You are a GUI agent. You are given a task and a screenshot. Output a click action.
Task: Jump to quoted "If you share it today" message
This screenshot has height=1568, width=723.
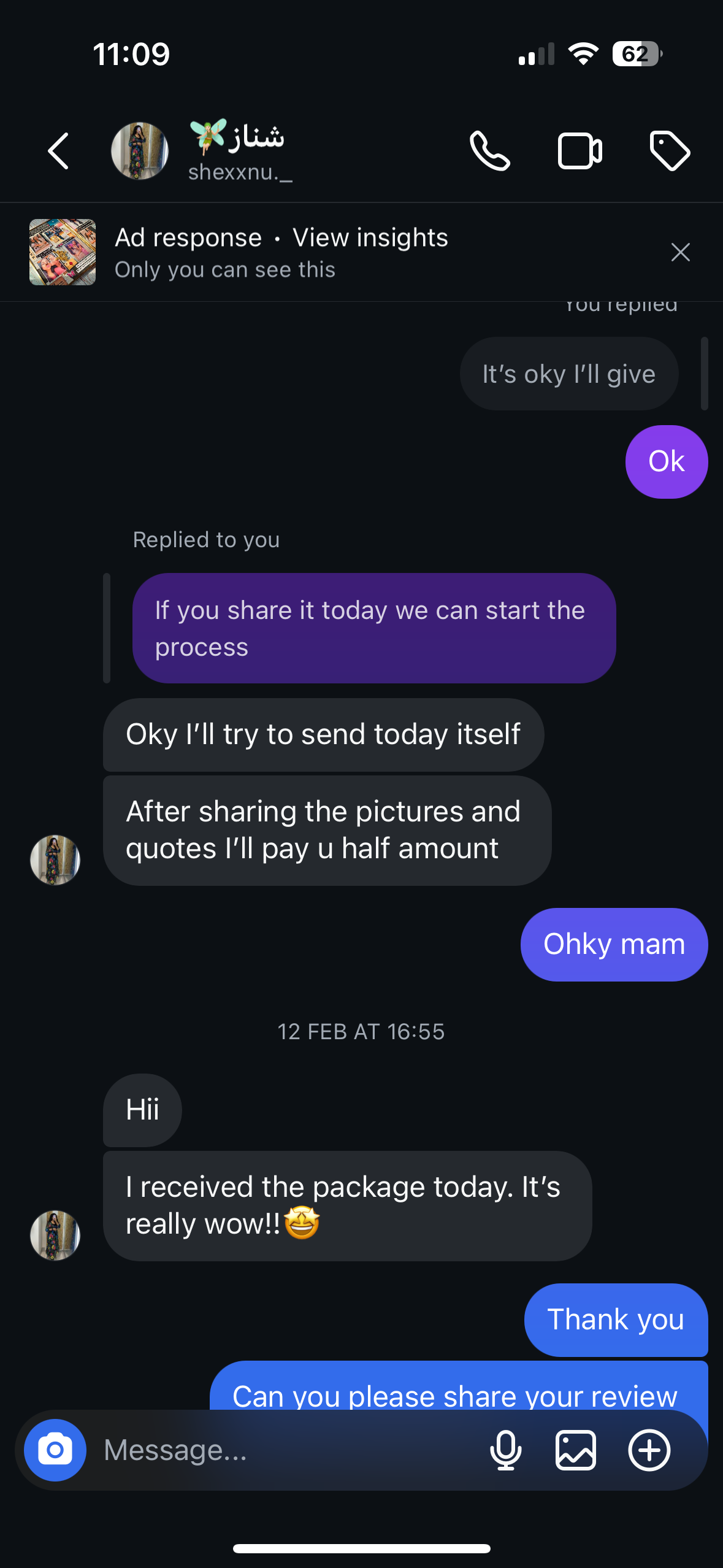(x=373, y=628)
